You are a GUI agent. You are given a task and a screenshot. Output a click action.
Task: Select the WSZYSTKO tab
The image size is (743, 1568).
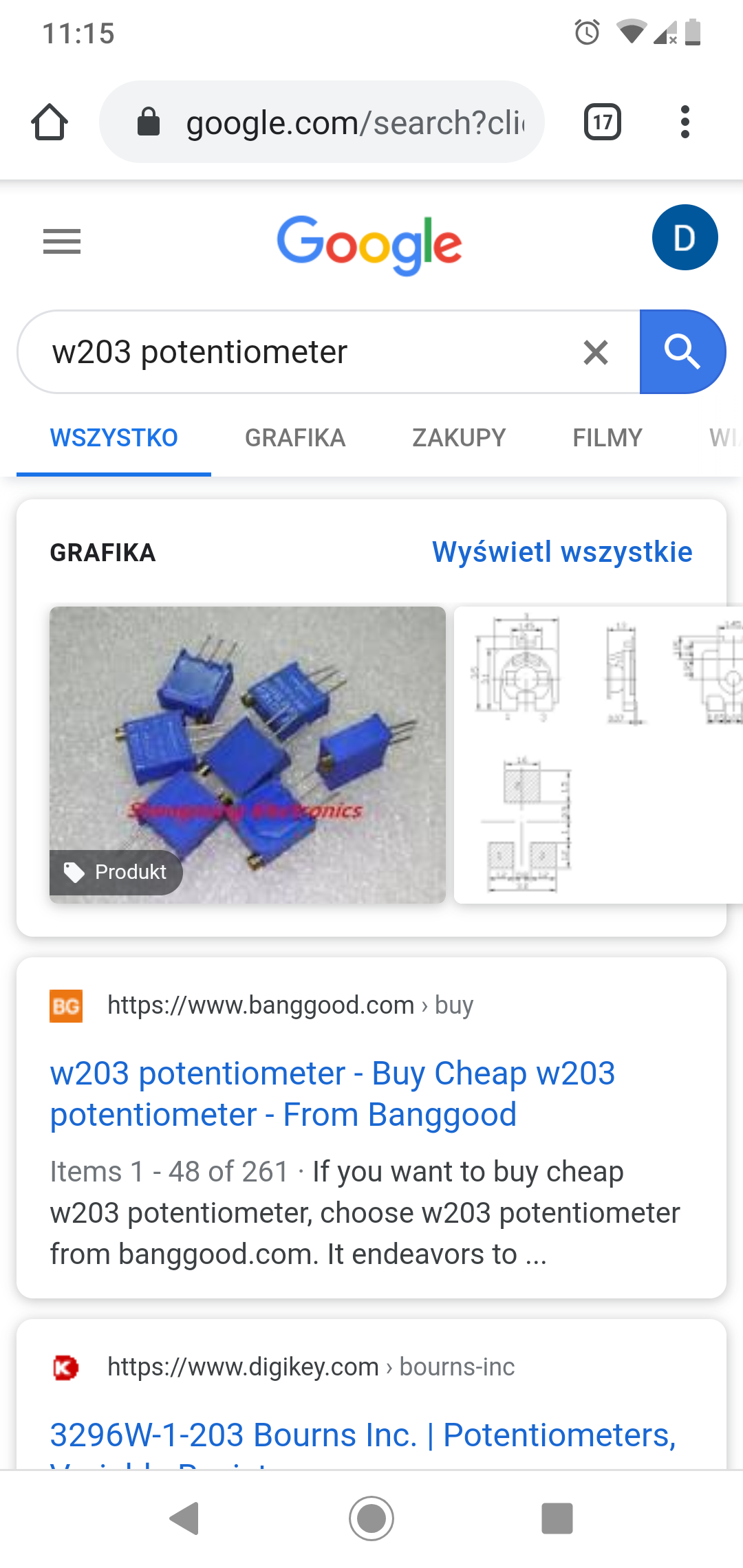[x=114, y=438]
